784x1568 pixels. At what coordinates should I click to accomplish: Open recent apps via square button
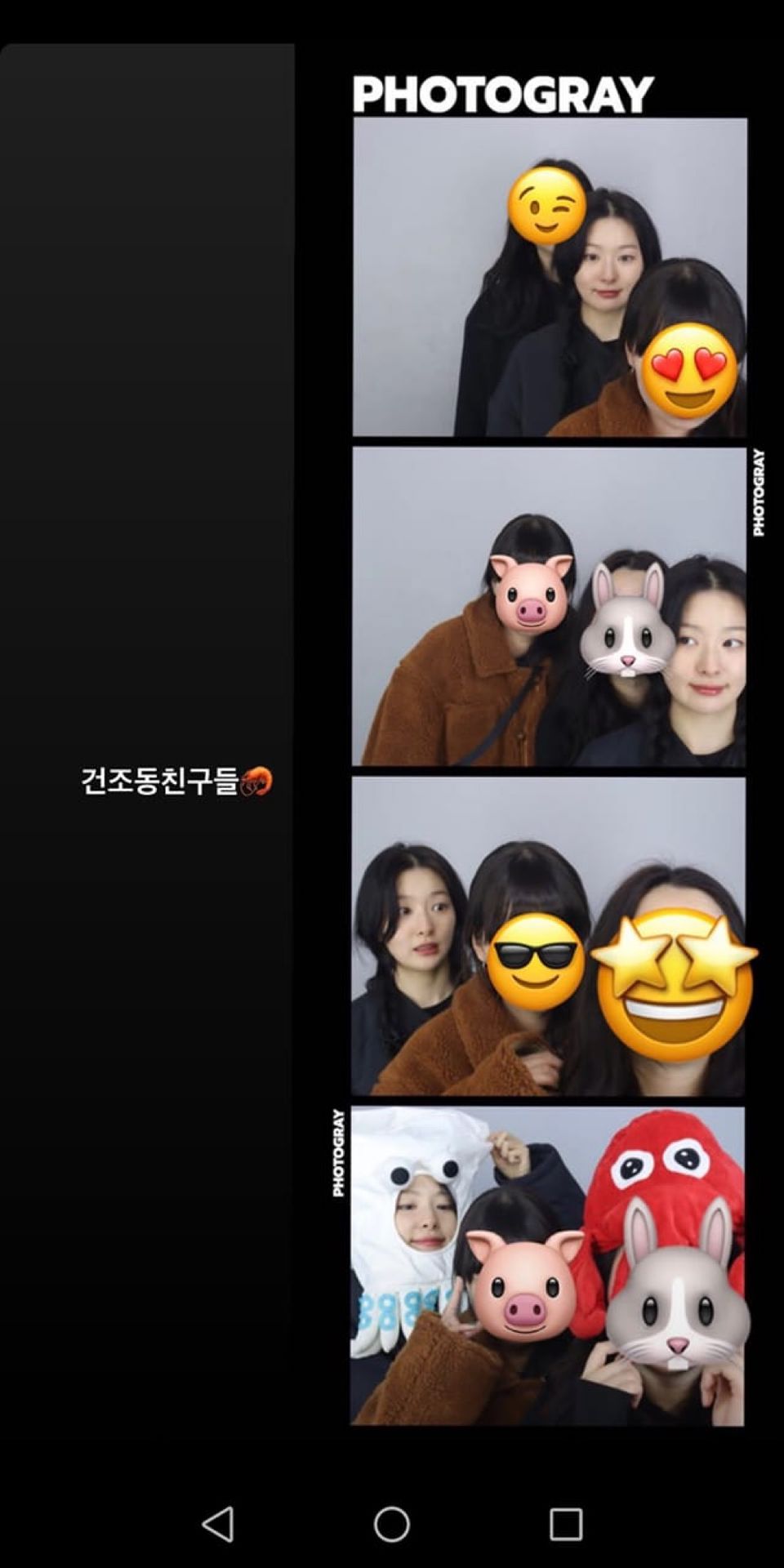coord(565,1524)
